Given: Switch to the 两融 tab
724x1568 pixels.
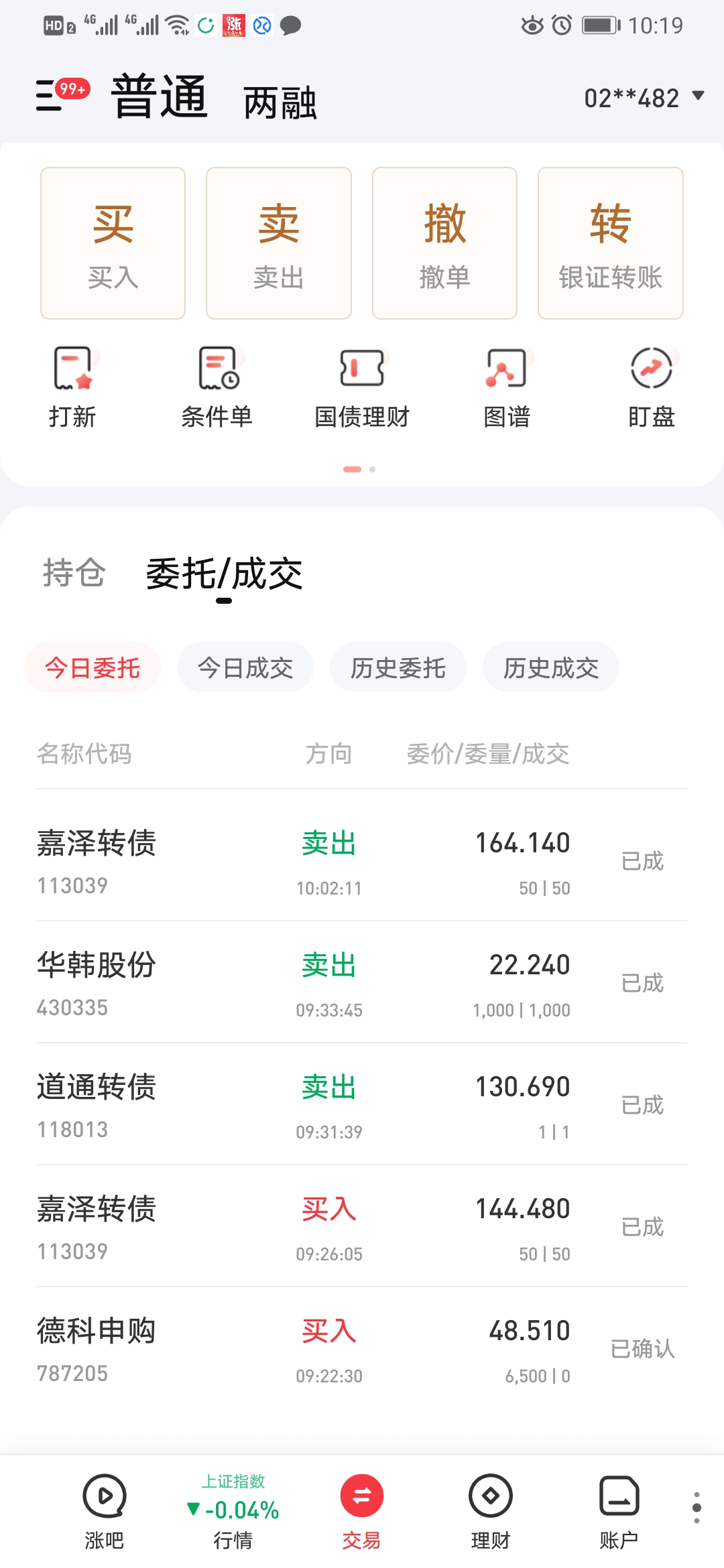Looking at the screenshot, I should (280, 103).
